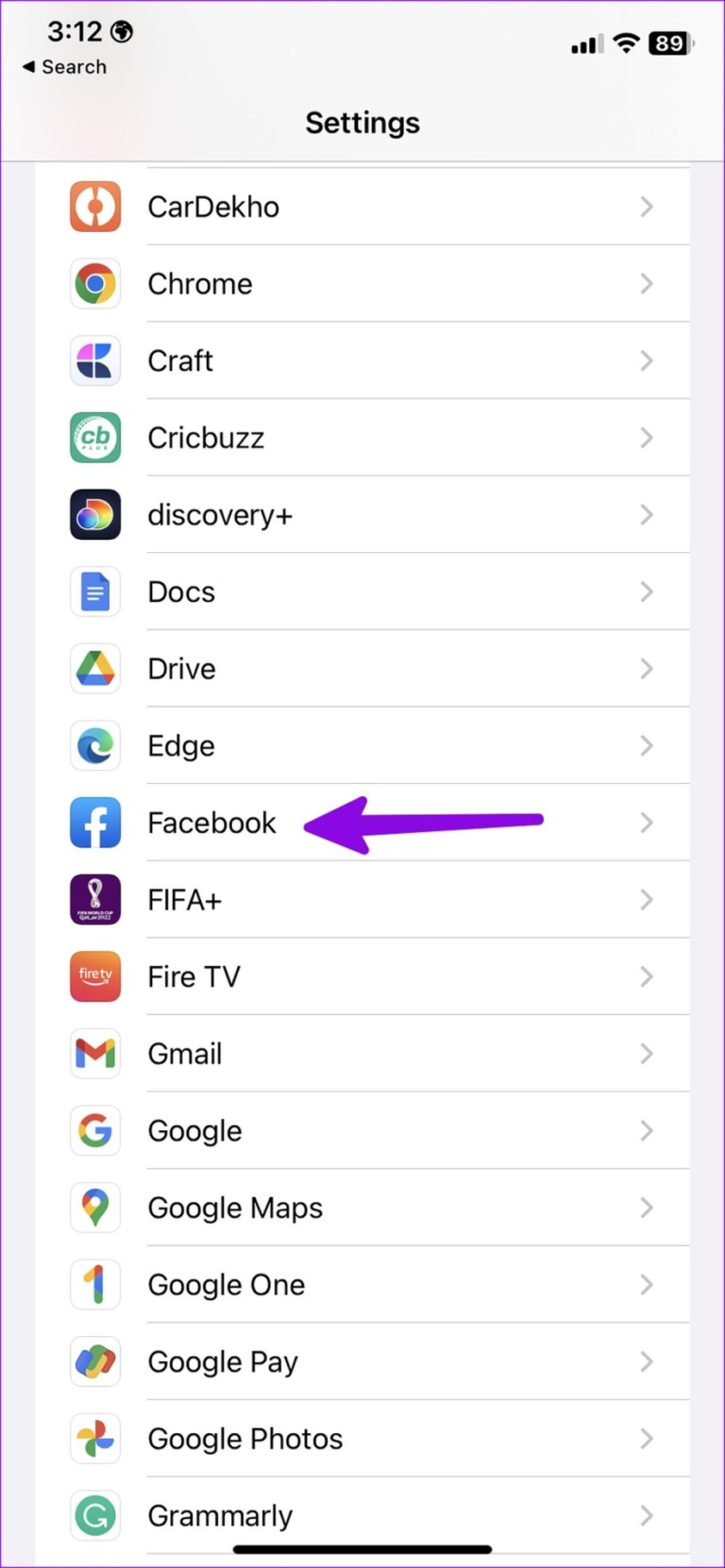The image size is (725, 1568).
Task: Tap the Gmail envelope icon
Action: click(x=94, y=1054)
